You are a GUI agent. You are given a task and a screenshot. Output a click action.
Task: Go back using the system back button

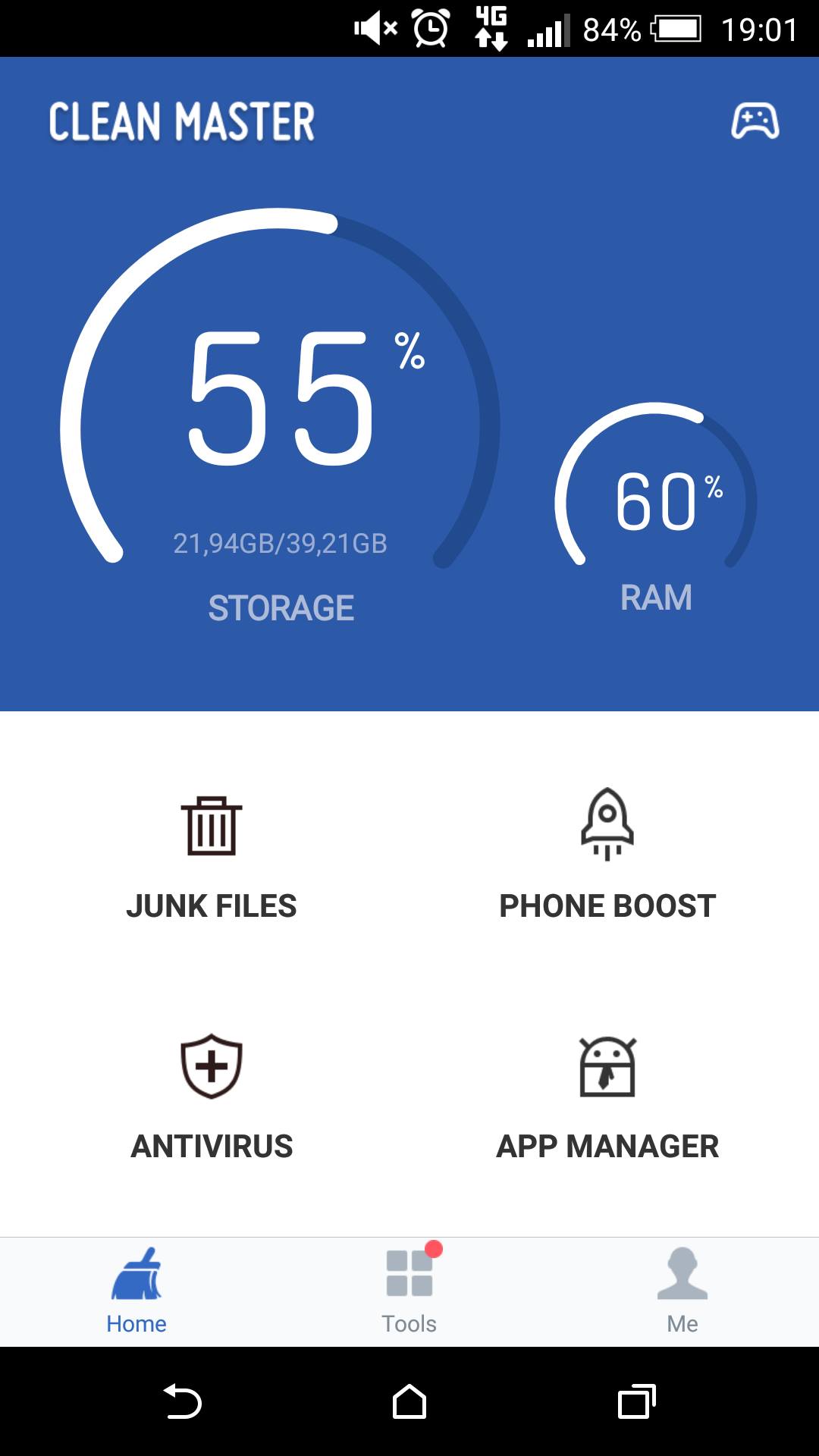(x=182, y=1401)
